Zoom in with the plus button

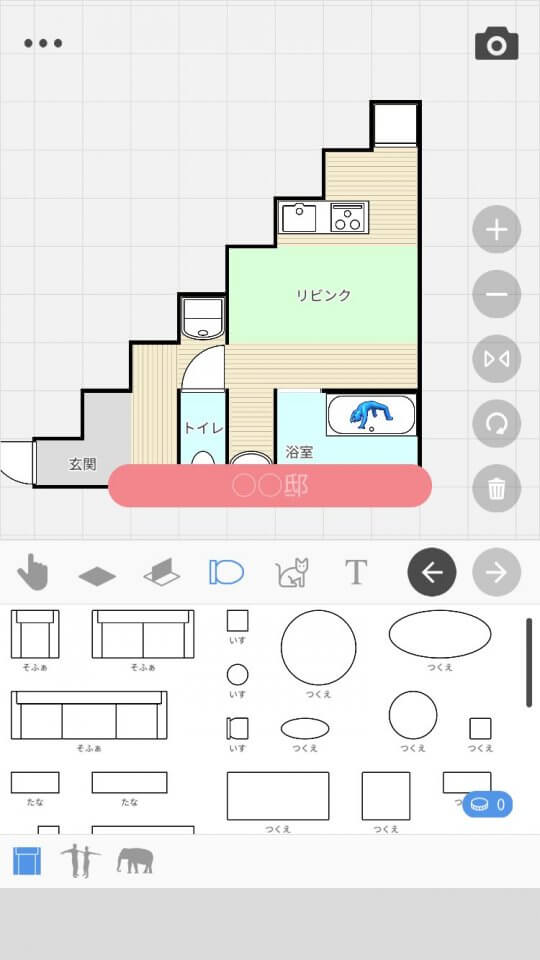click(497, 230)
